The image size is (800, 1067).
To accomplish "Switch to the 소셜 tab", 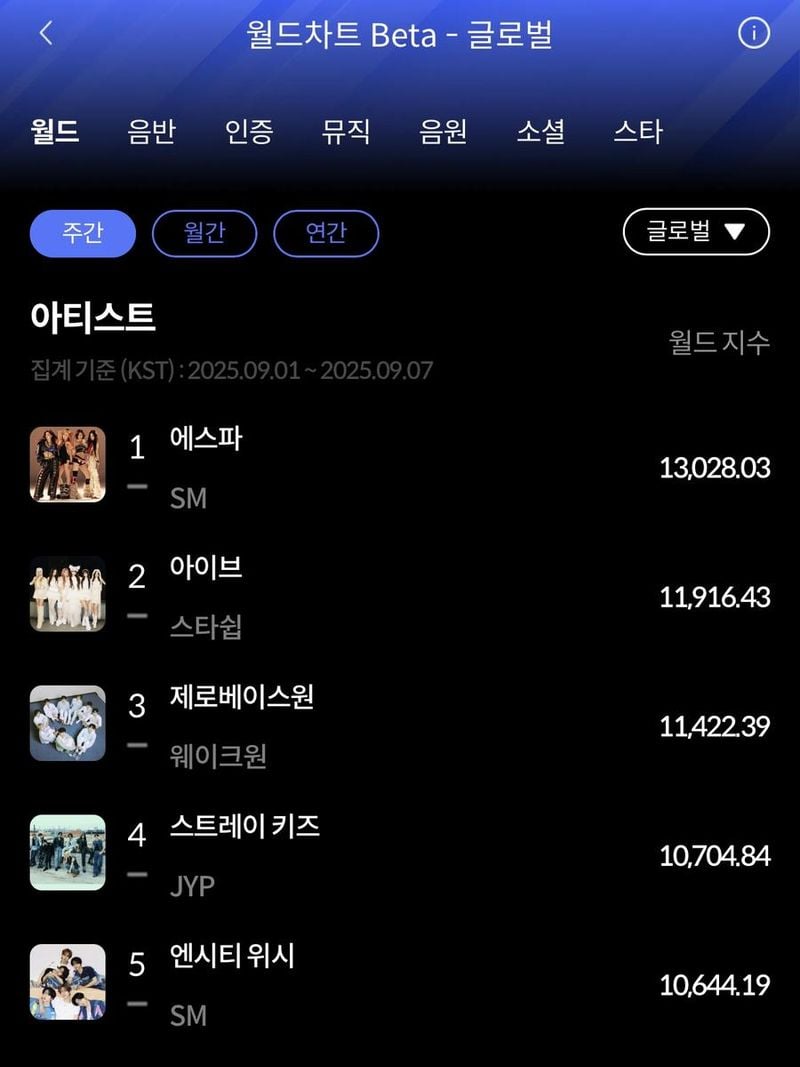I will coord(541,131).
